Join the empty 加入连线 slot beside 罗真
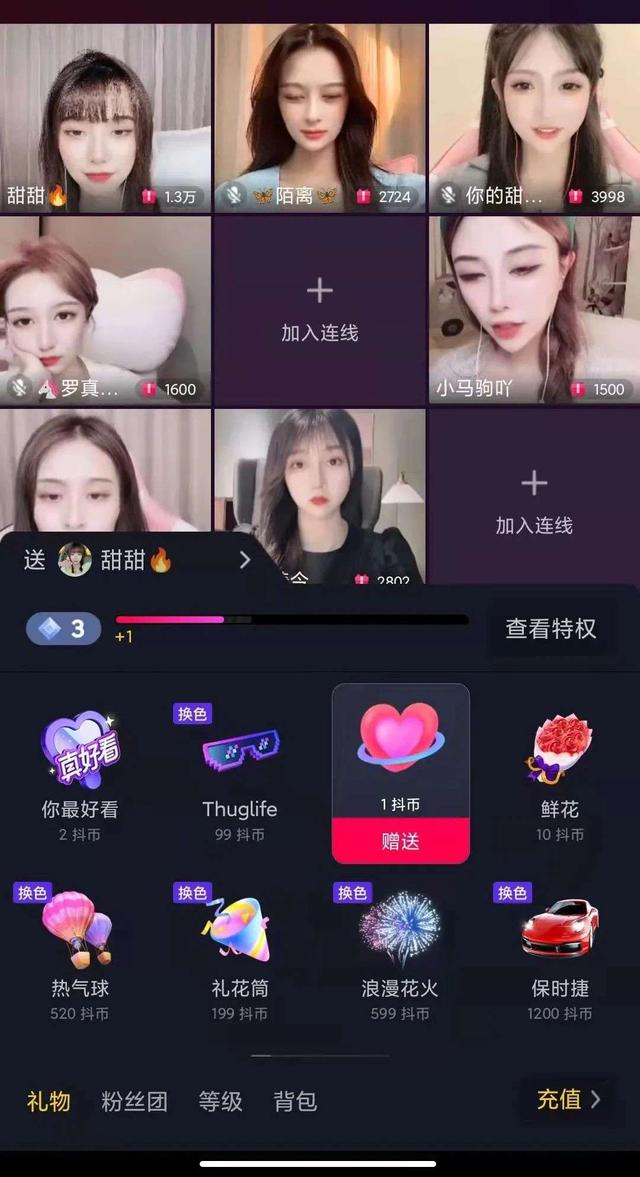The height and width of the screenshot is (1177, 640). click(x=320, y=310)
